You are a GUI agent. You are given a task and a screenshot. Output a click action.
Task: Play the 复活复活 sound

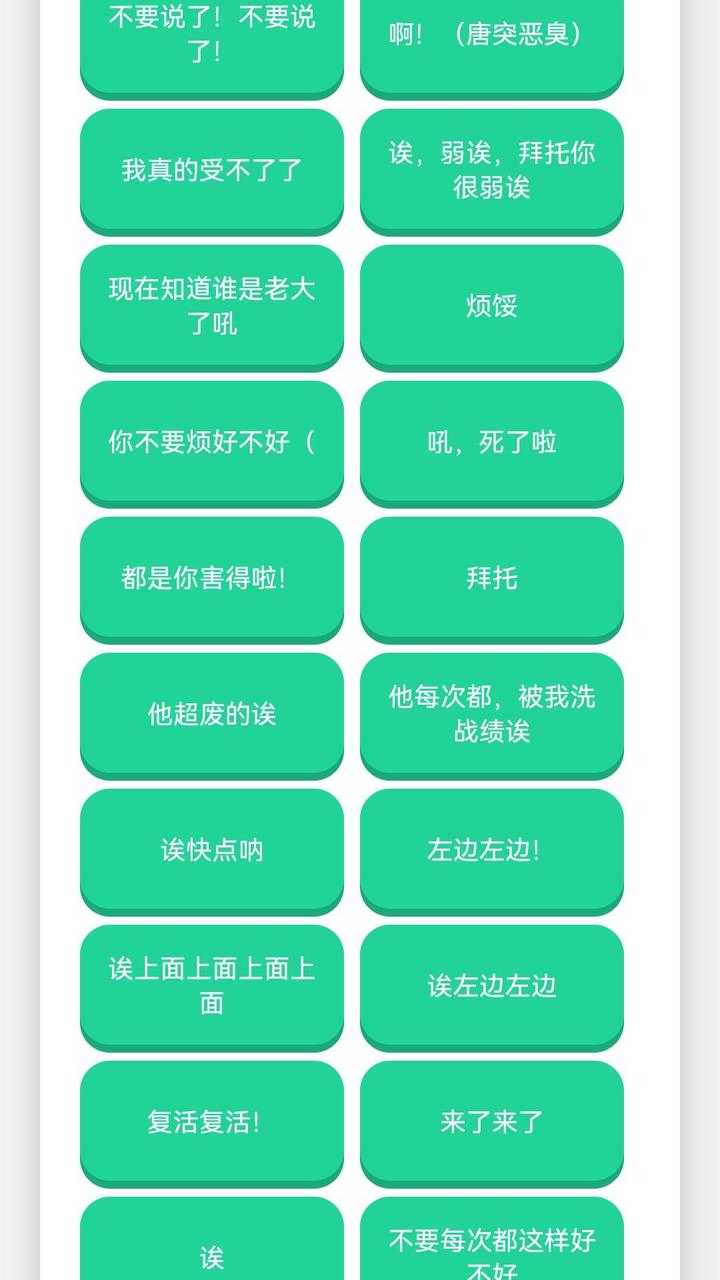(212, 1122)
